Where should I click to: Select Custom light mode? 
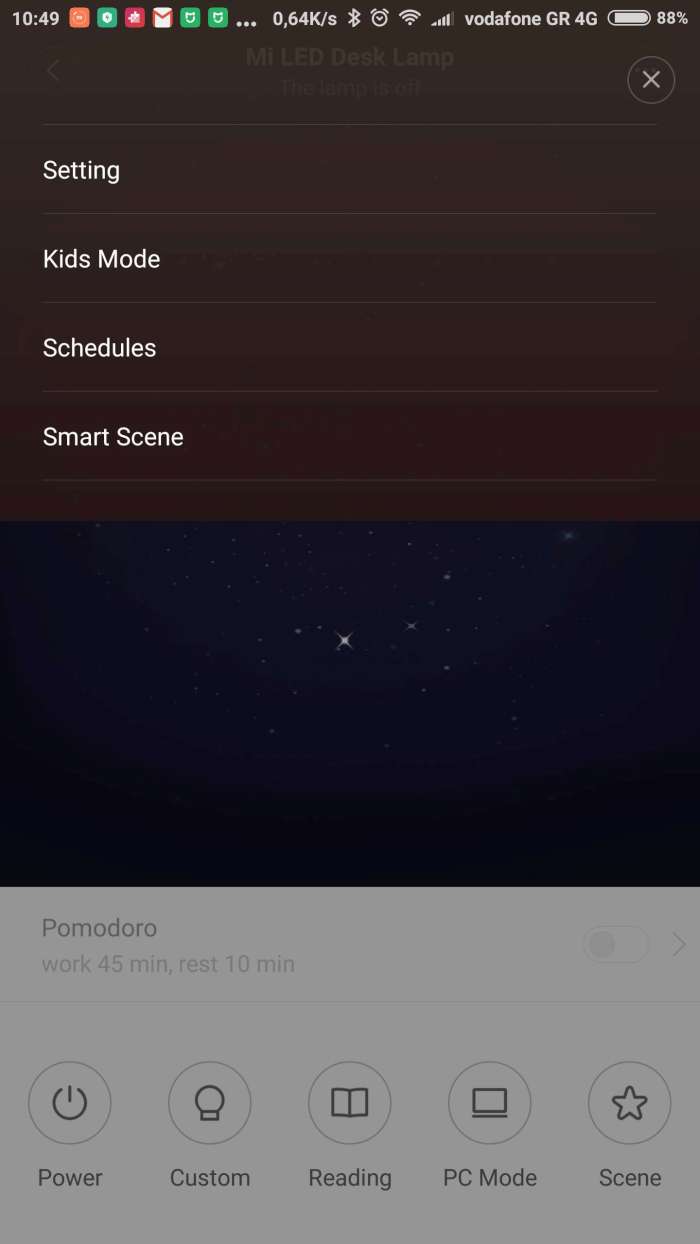(210, 1103)
